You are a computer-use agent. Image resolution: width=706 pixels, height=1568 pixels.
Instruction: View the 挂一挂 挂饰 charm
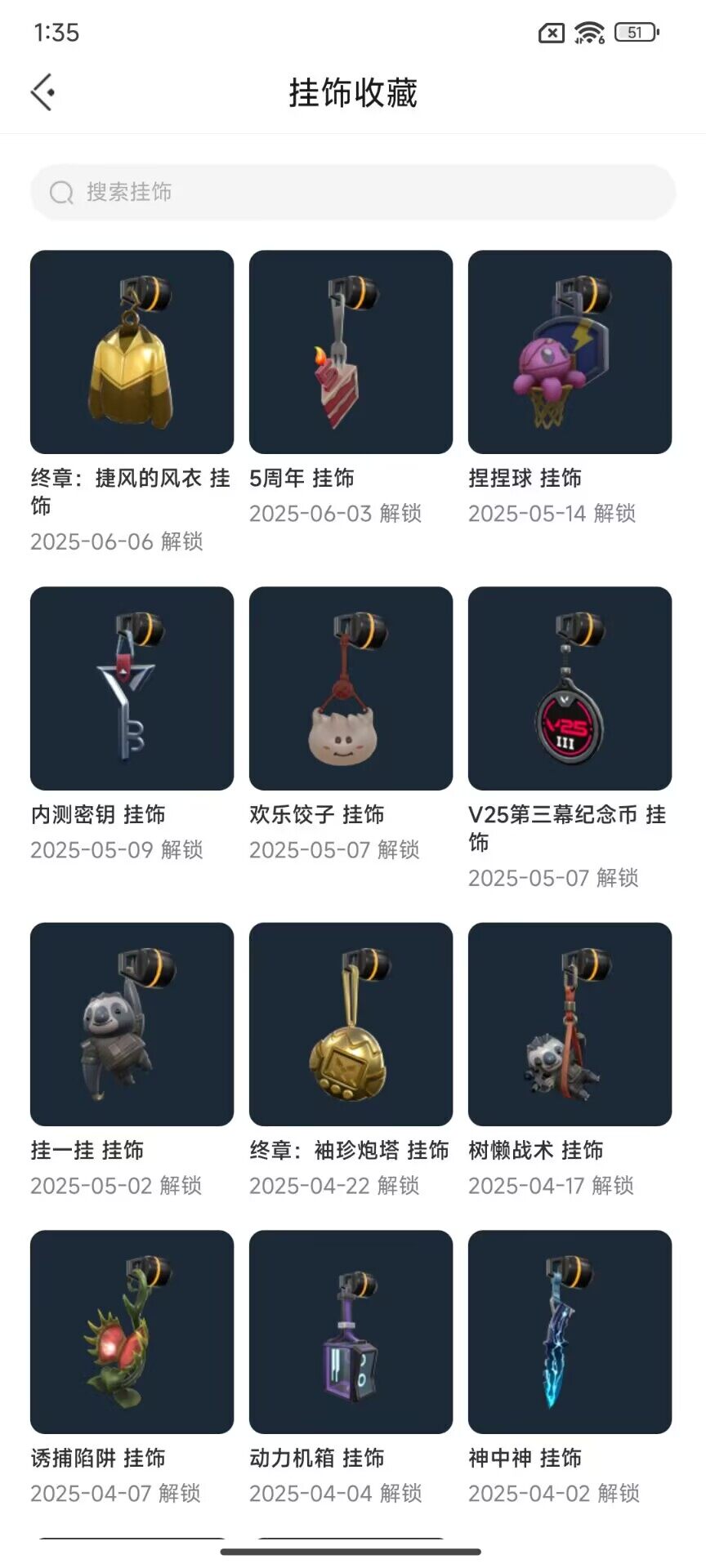(x=132, y=1024)
